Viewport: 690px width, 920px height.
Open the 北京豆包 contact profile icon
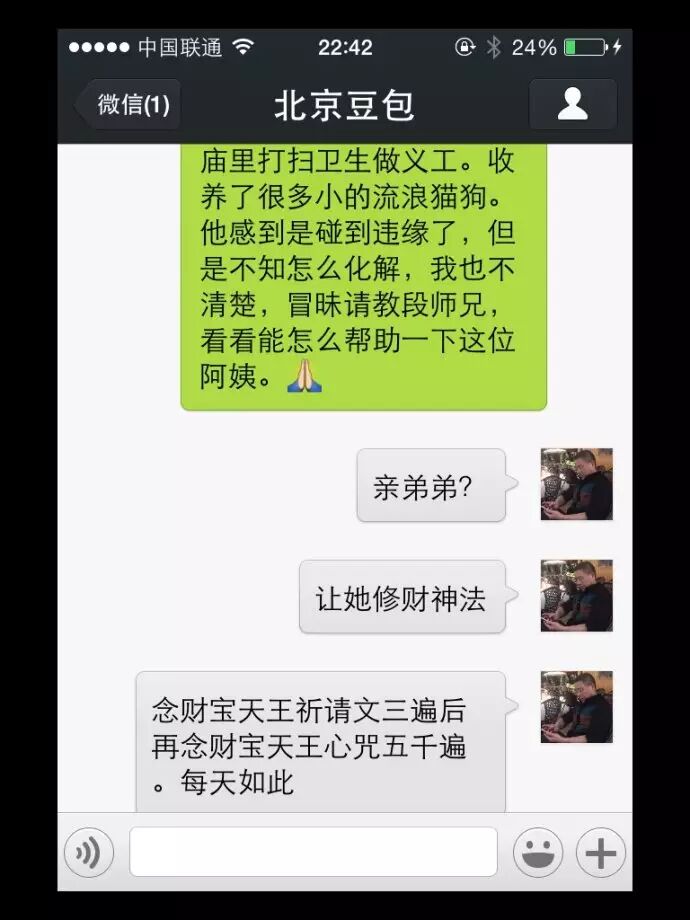click(x=573, y=104)
